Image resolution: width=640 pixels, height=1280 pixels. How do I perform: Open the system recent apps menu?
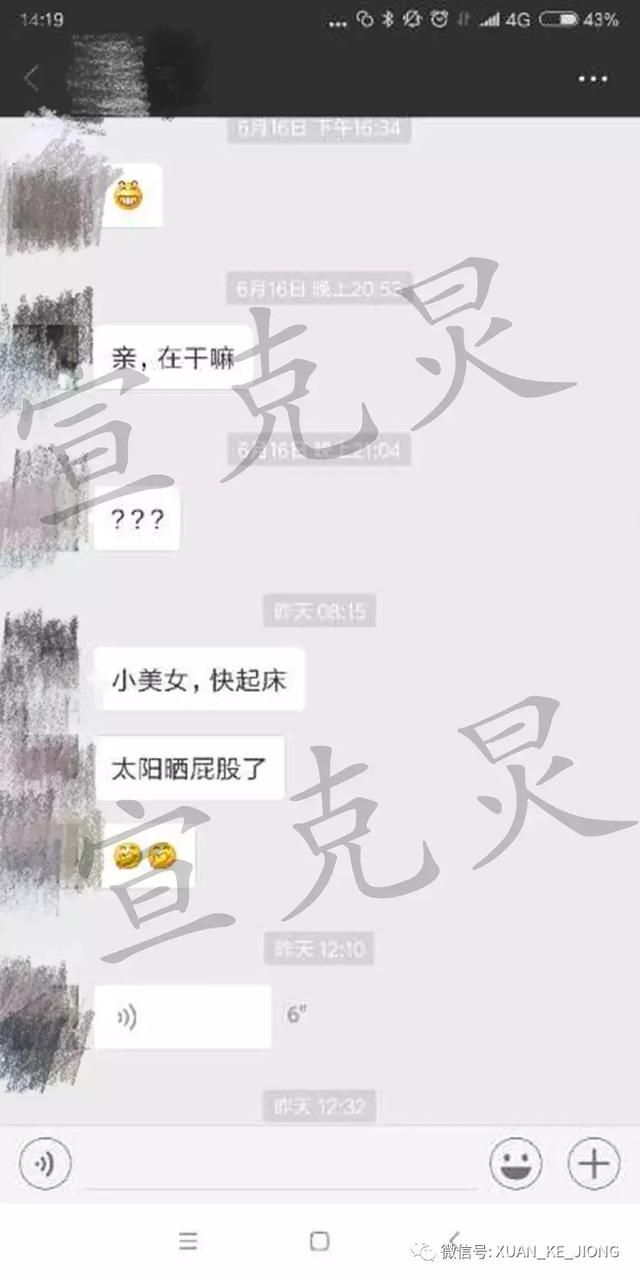[x=187, y=1241]
